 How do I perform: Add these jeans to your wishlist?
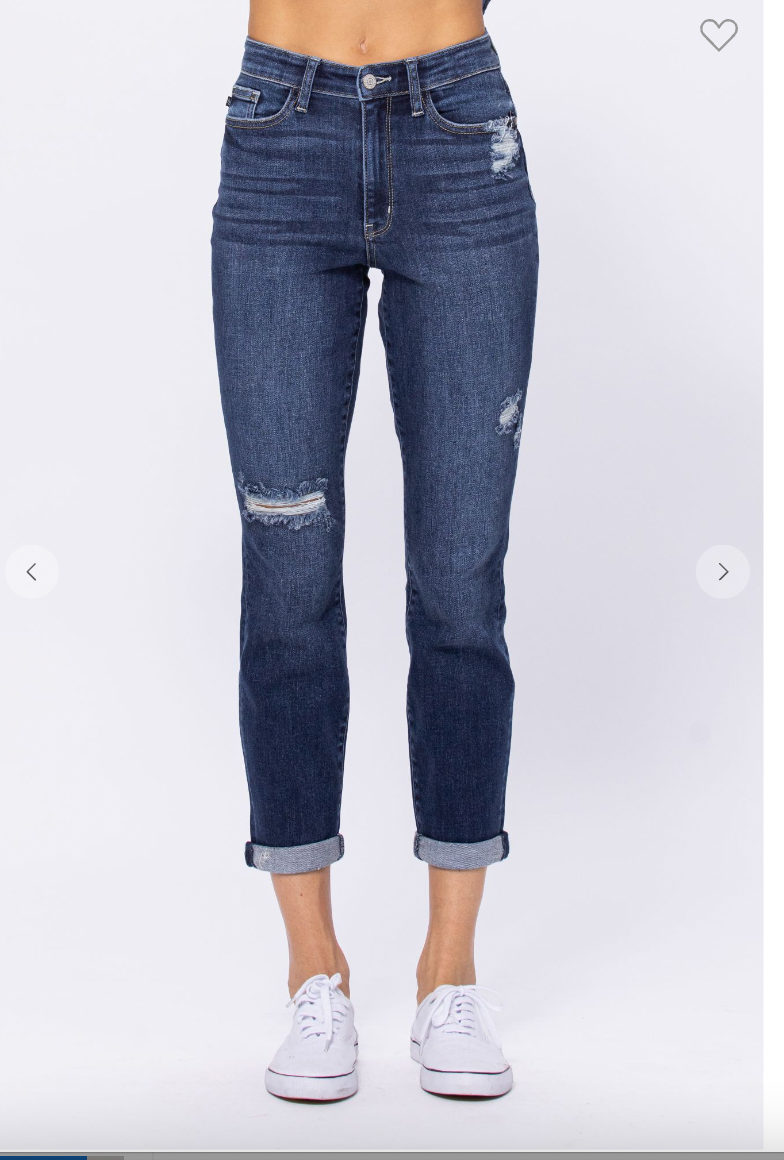(718, 36)
